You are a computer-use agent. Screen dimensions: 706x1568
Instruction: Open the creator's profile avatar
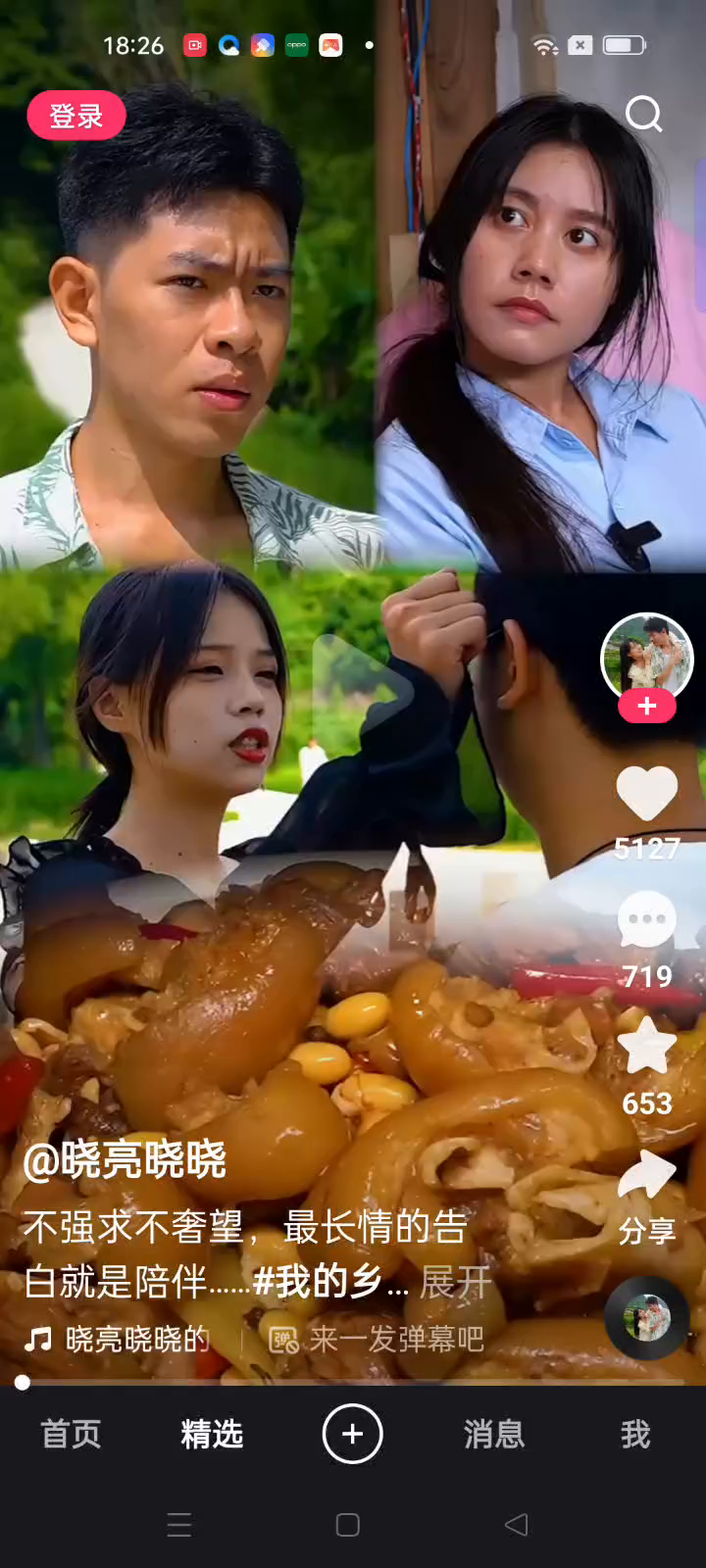coord(646,657)
